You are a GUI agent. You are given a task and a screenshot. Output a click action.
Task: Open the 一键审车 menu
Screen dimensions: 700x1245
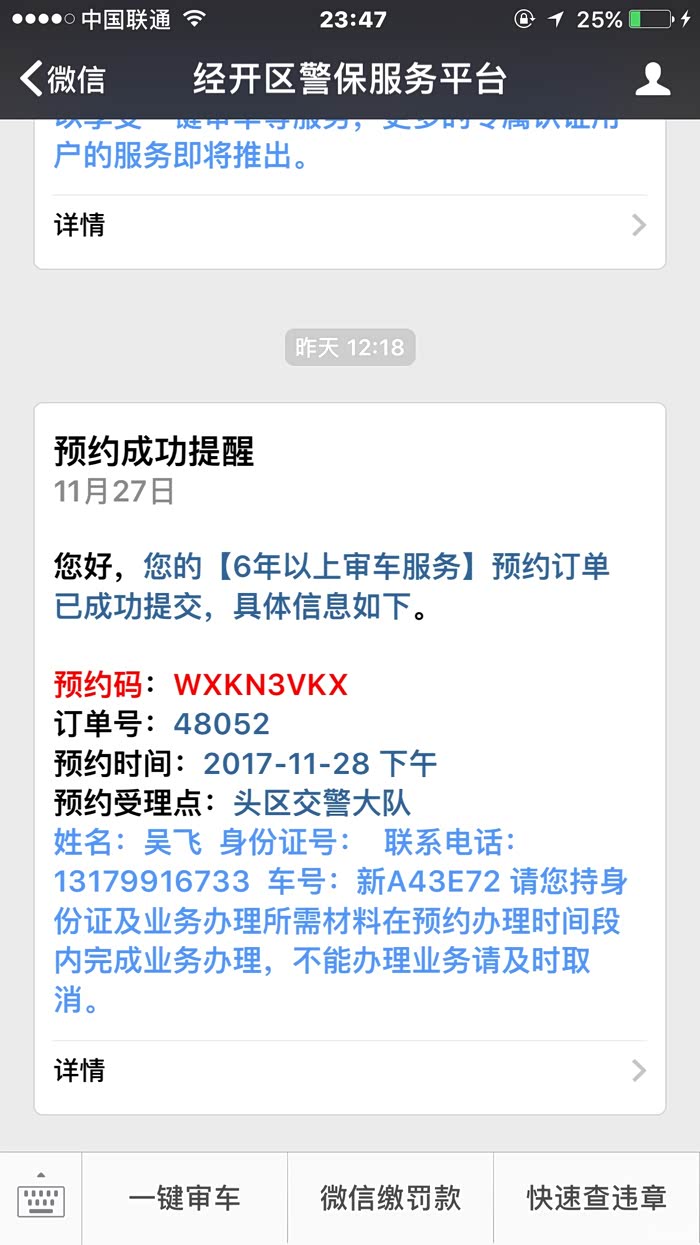[185, 1198]
